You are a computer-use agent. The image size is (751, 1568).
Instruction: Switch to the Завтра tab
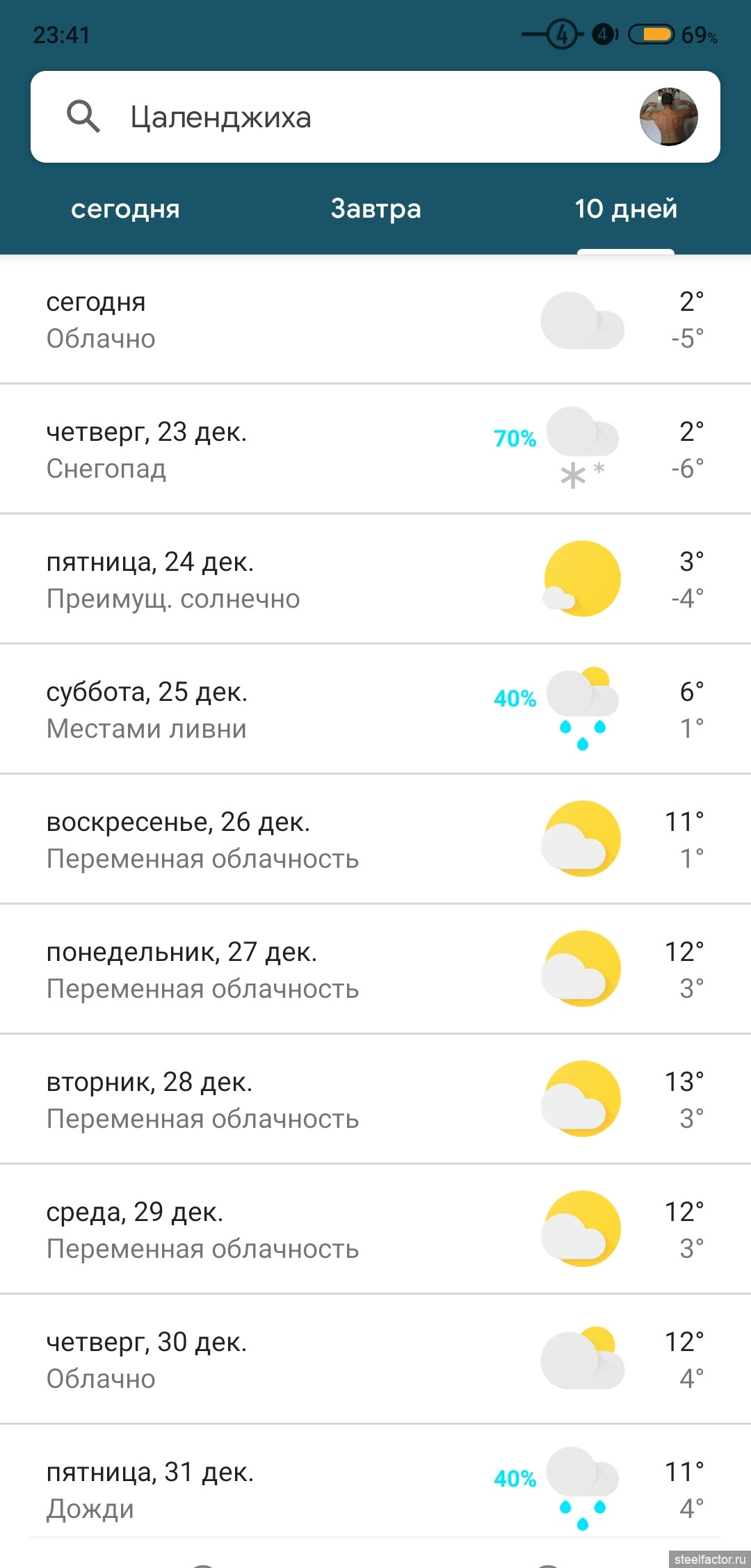pos(375,209)
